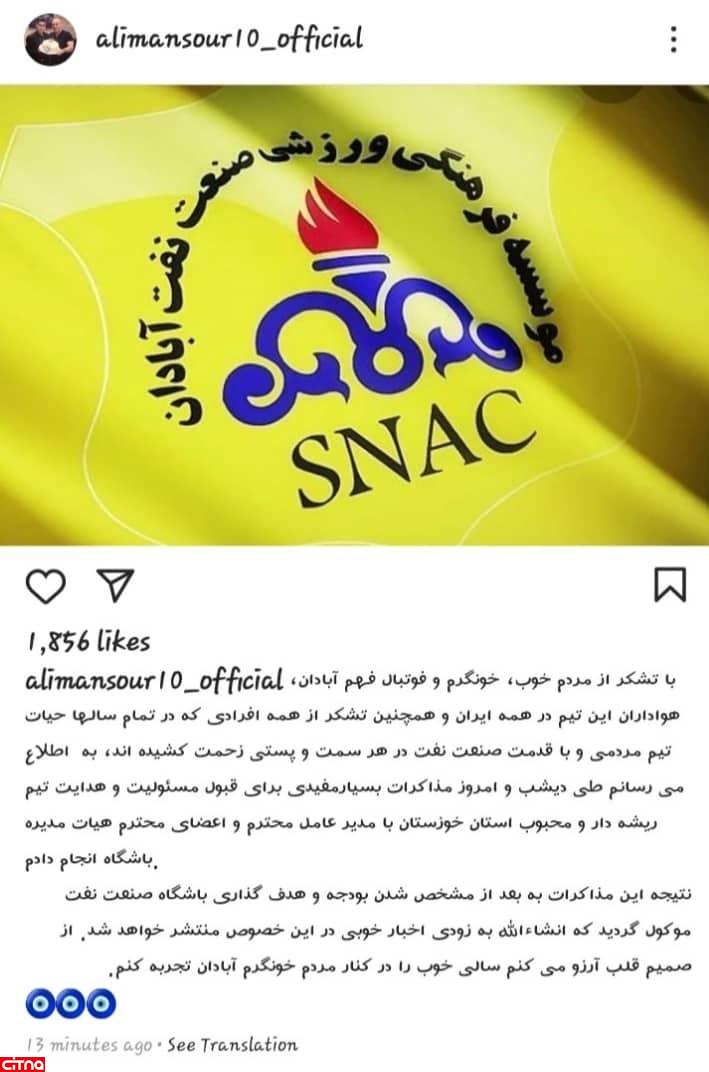This screenshot has width=709, height=1072.
Task: Open alimansour10_official from the header username
Action: coord(228,40)
